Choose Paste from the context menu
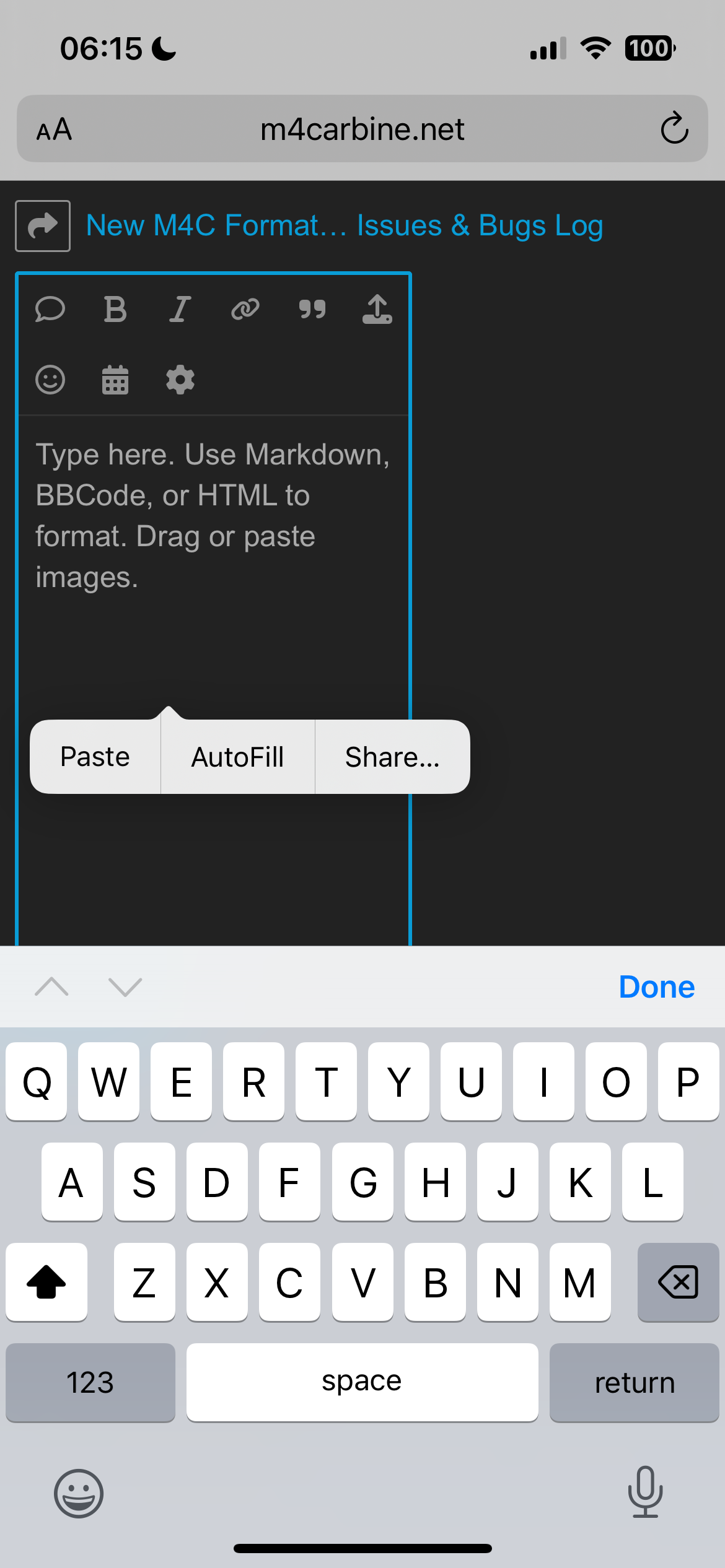This screenshot has width=725, height=1568. 95,757
